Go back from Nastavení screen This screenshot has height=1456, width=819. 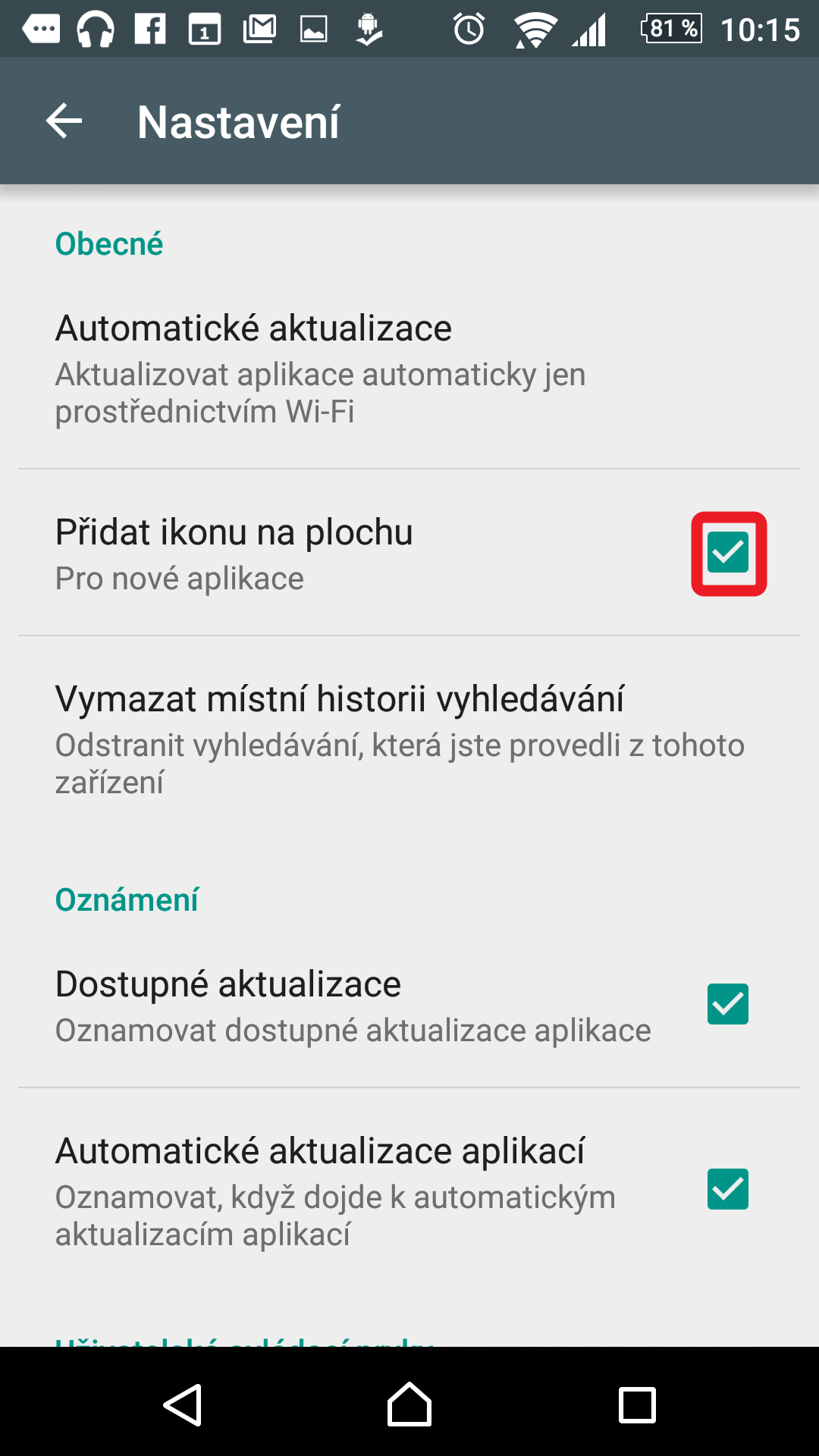(x=64, y=121)
